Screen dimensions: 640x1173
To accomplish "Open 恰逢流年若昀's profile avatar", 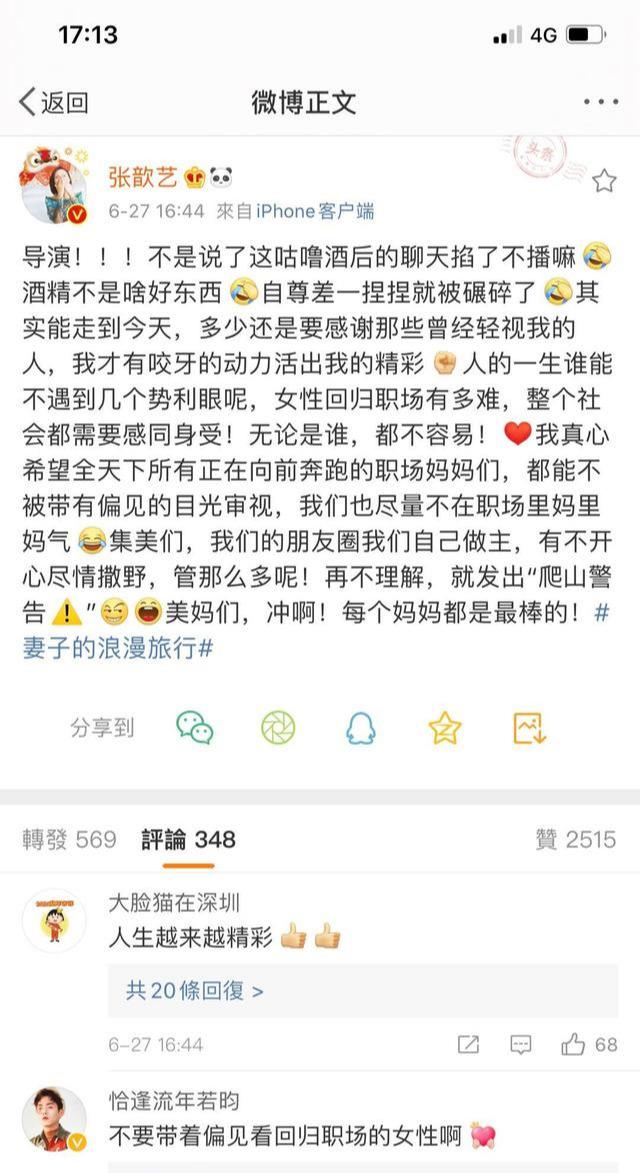I will 54,1118.
